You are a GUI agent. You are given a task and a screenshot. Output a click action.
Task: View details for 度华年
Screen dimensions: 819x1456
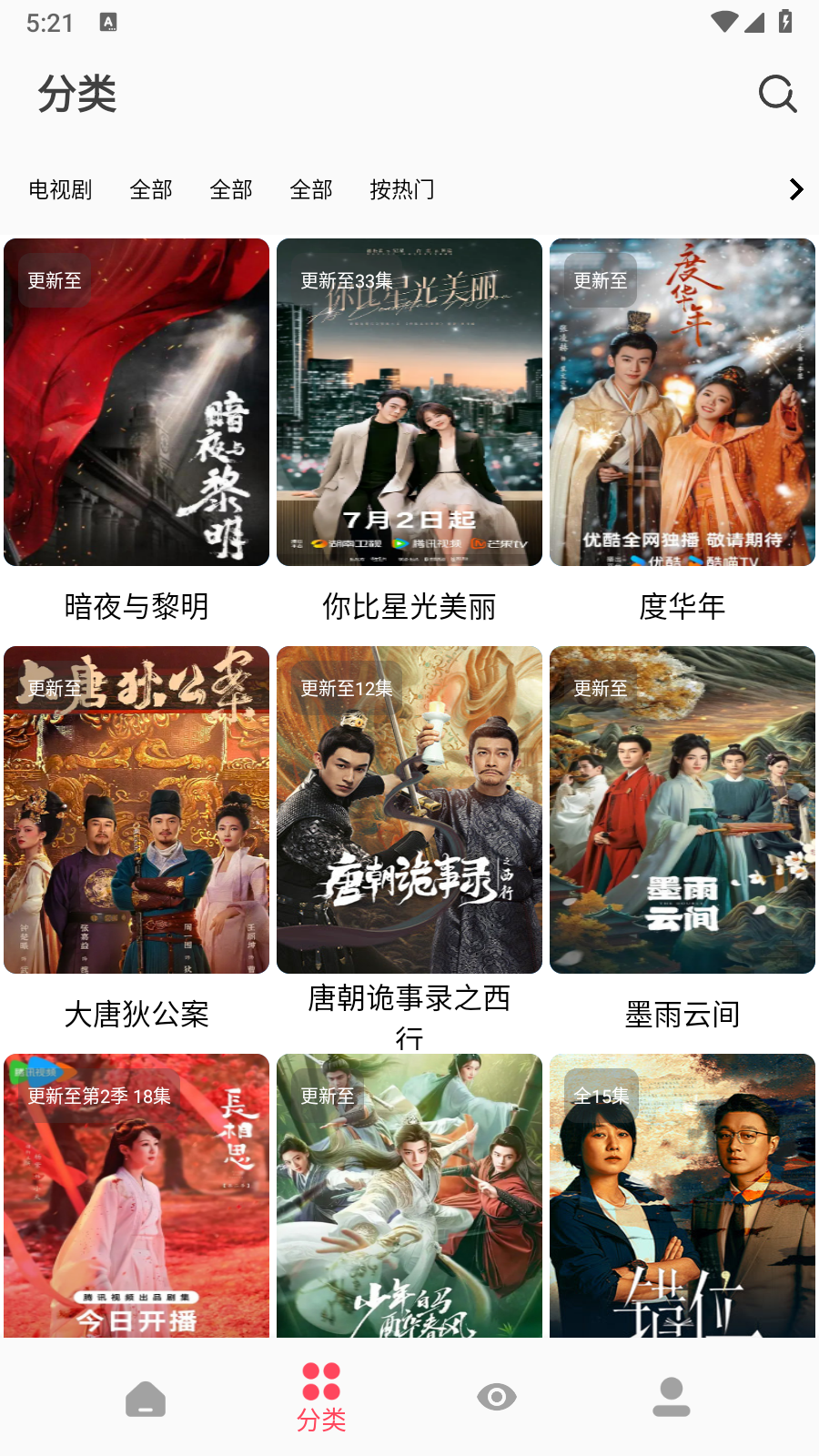click(x=682, y=402)
